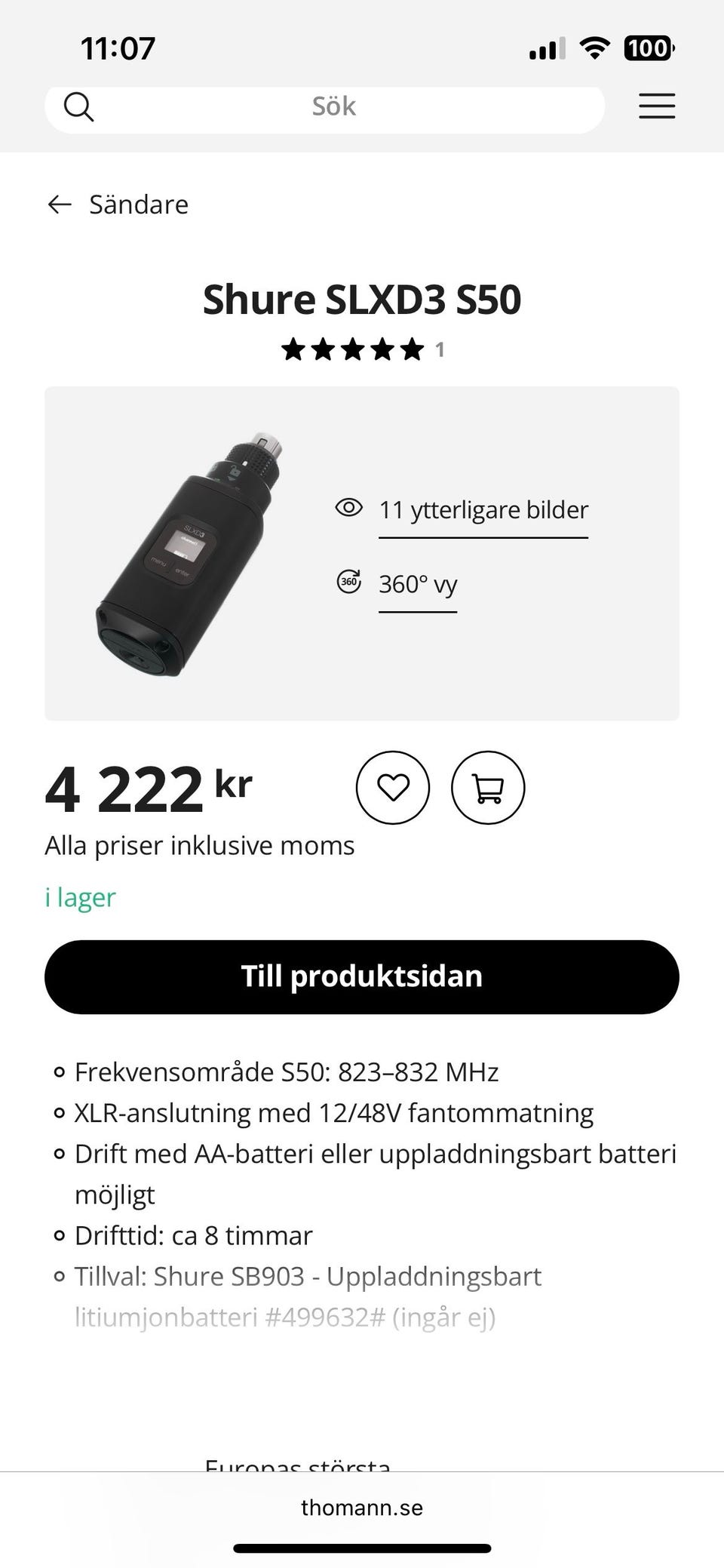View 11 ytterligare bilder
The image size is (724, 1568).
(483, 510)
